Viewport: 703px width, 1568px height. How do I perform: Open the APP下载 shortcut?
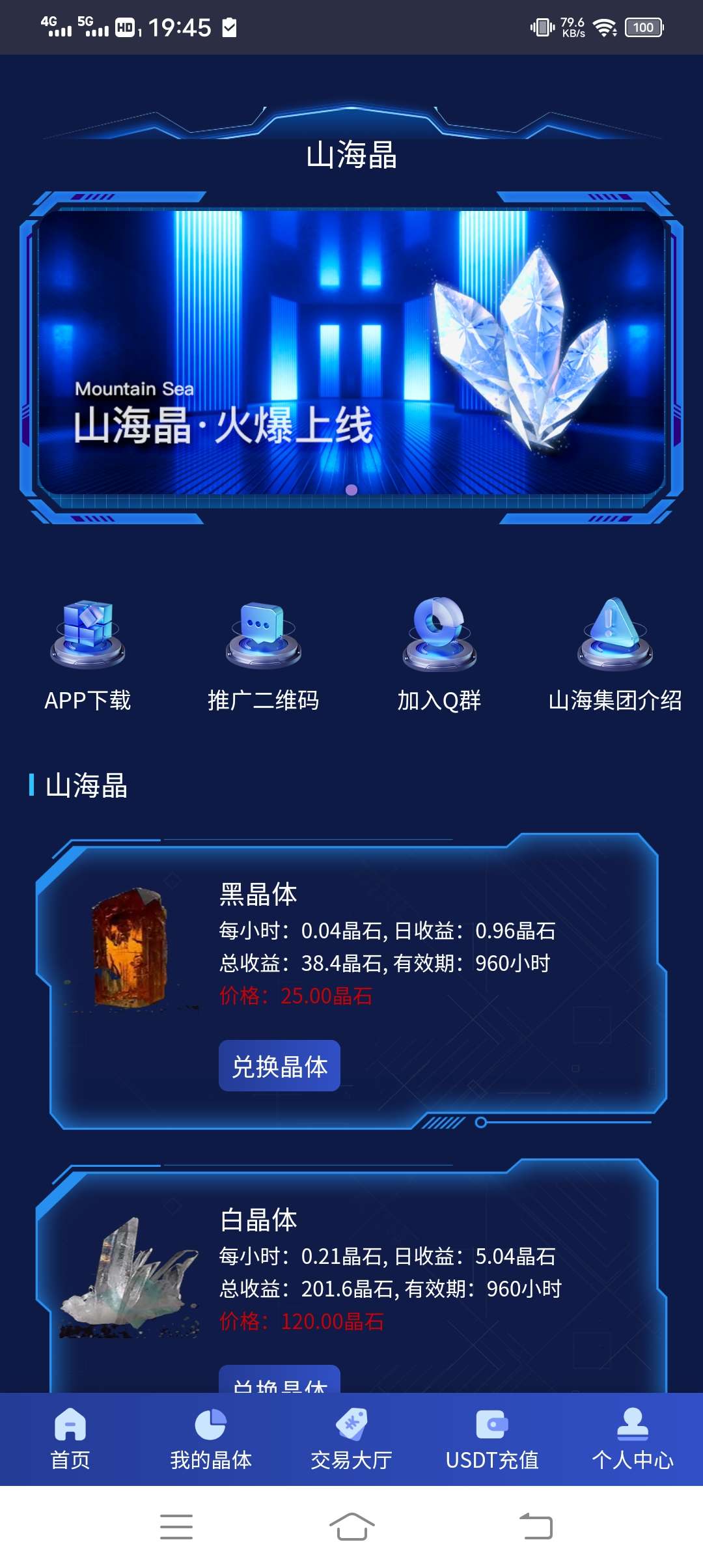pos(88,654)
